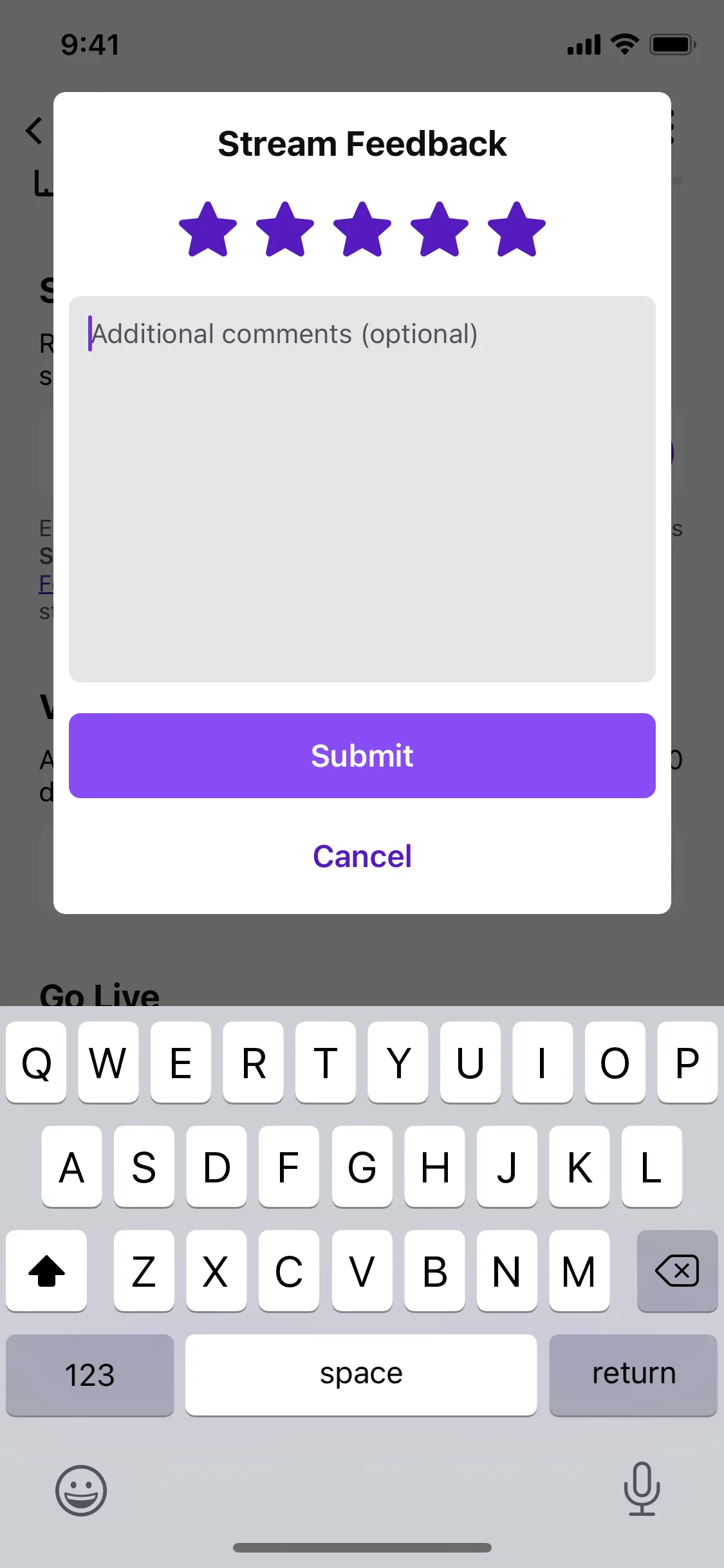Tap the backspace key

677,1271
